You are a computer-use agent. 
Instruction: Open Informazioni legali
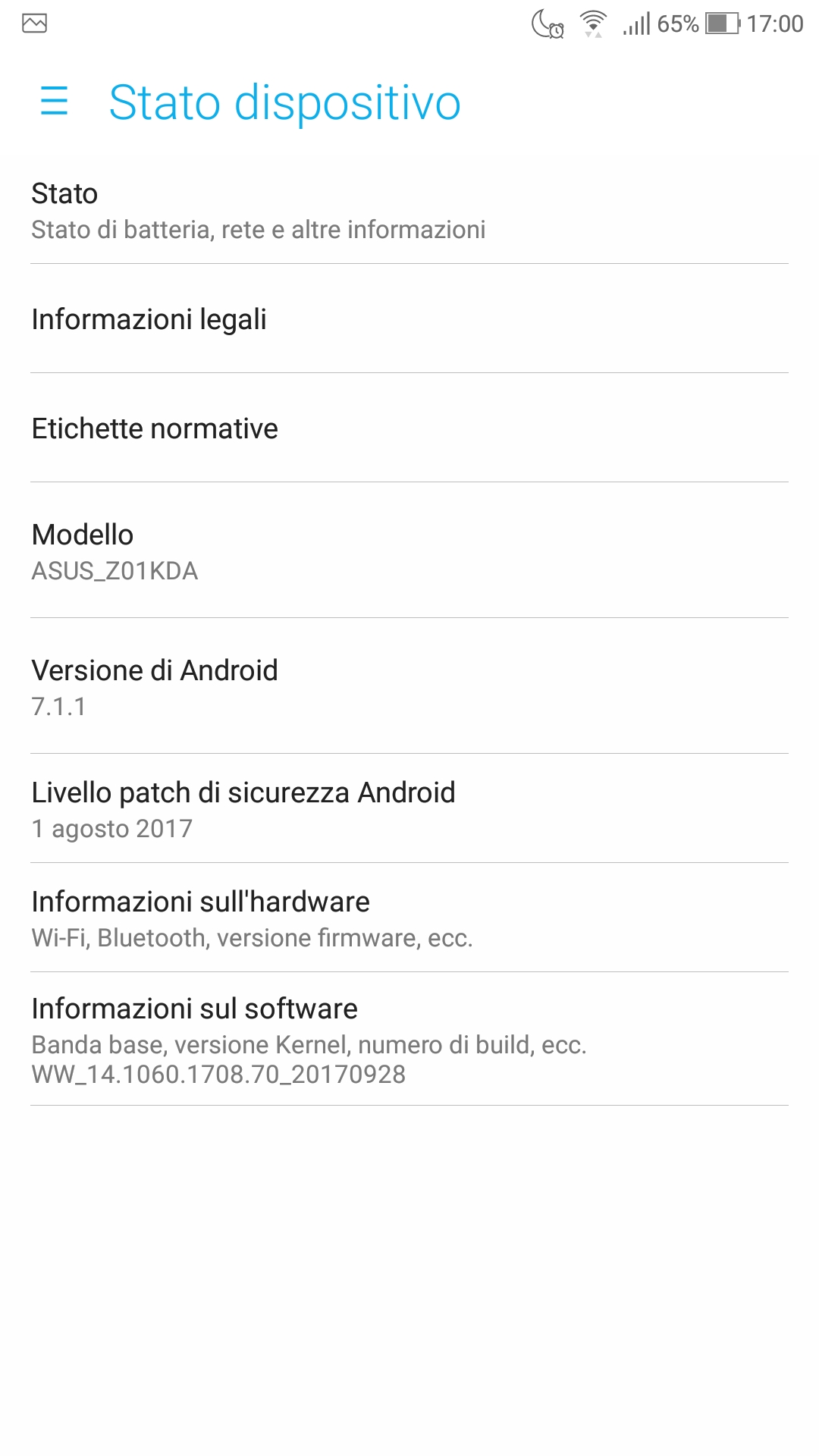[x=409, y=319]
